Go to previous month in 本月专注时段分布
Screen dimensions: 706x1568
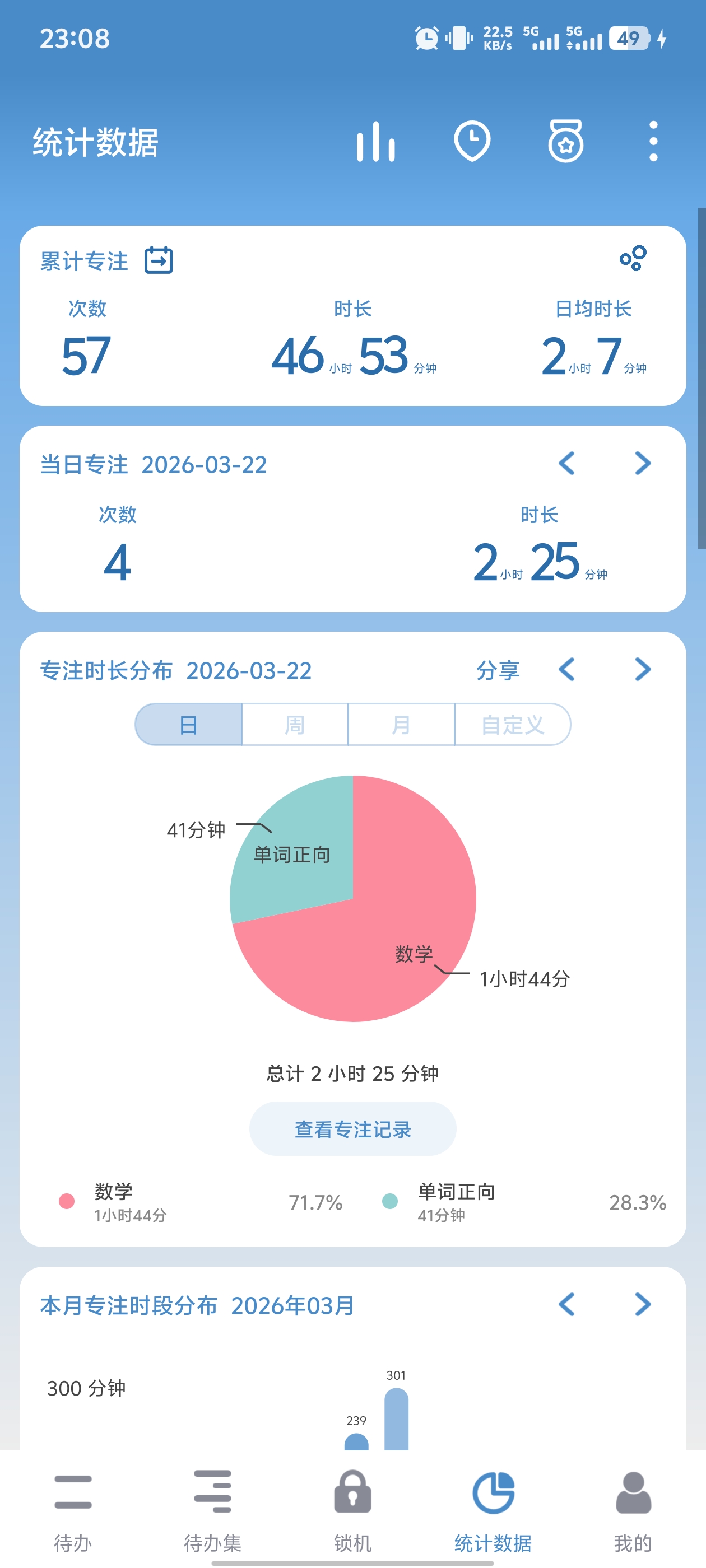coord(566,1304)
